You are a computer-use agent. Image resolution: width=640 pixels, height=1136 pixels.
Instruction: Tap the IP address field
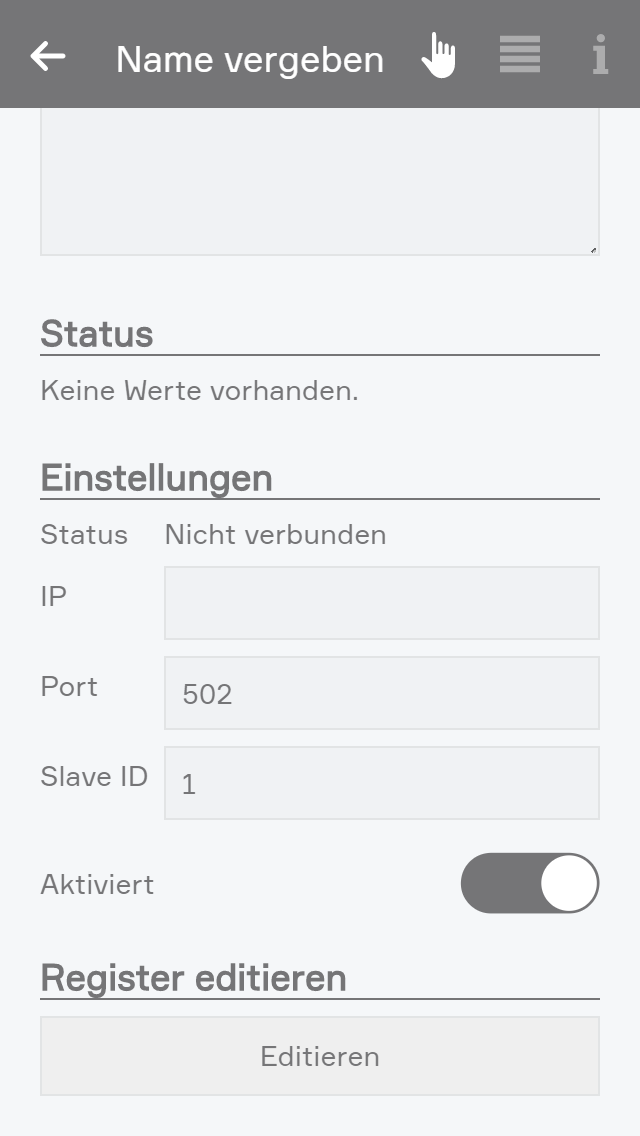tap(381, 603)
